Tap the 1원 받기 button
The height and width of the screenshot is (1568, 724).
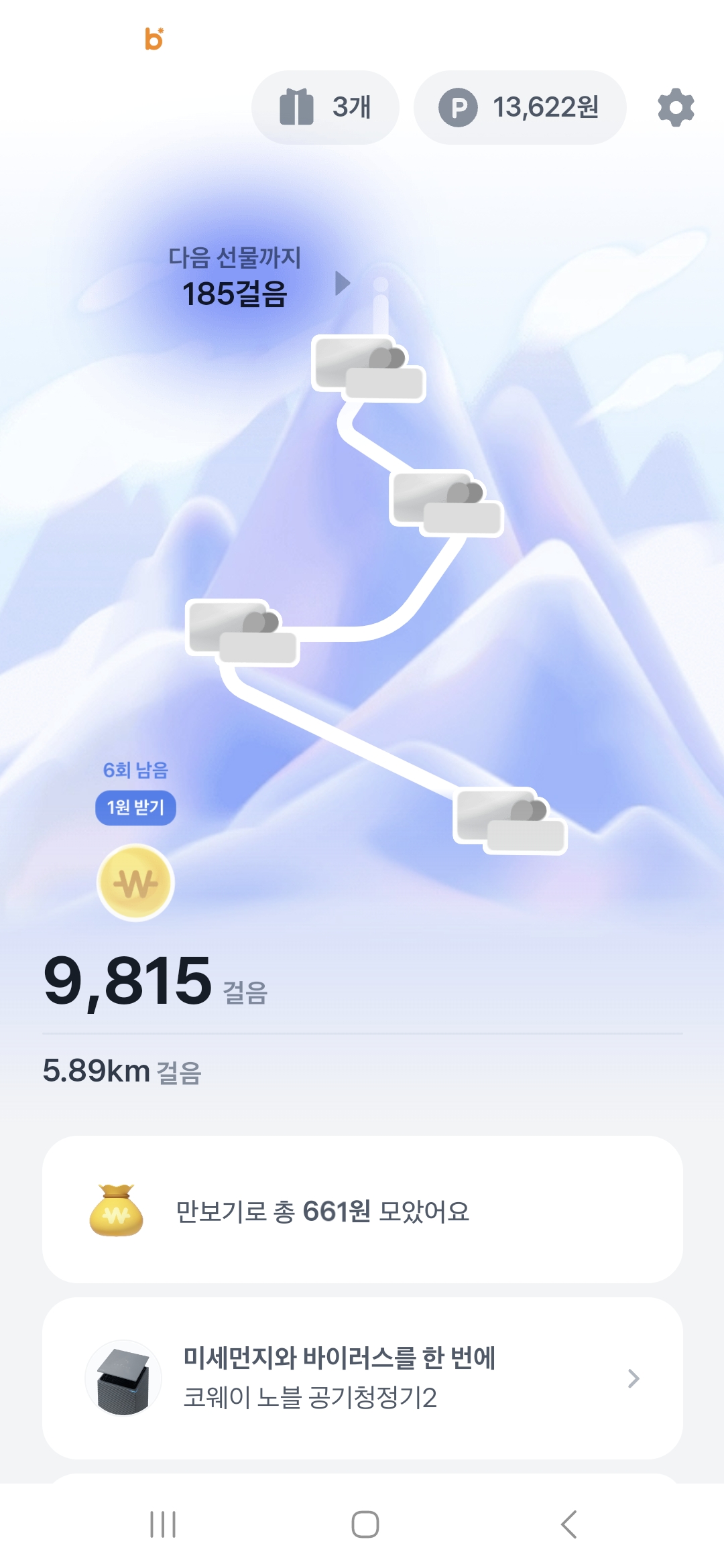pyautogui.click(x=135, y=807)
